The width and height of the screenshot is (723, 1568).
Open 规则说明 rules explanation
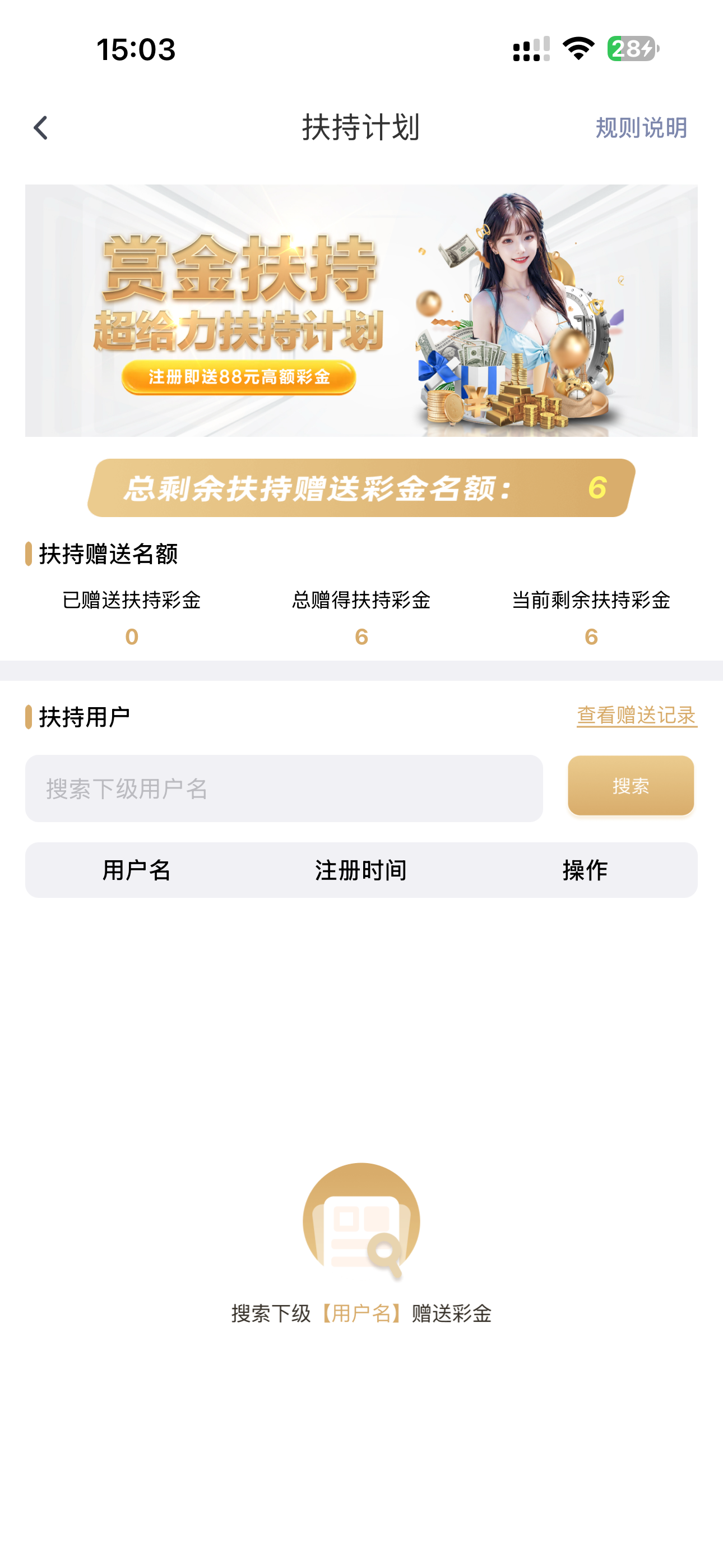coord(641,128)
